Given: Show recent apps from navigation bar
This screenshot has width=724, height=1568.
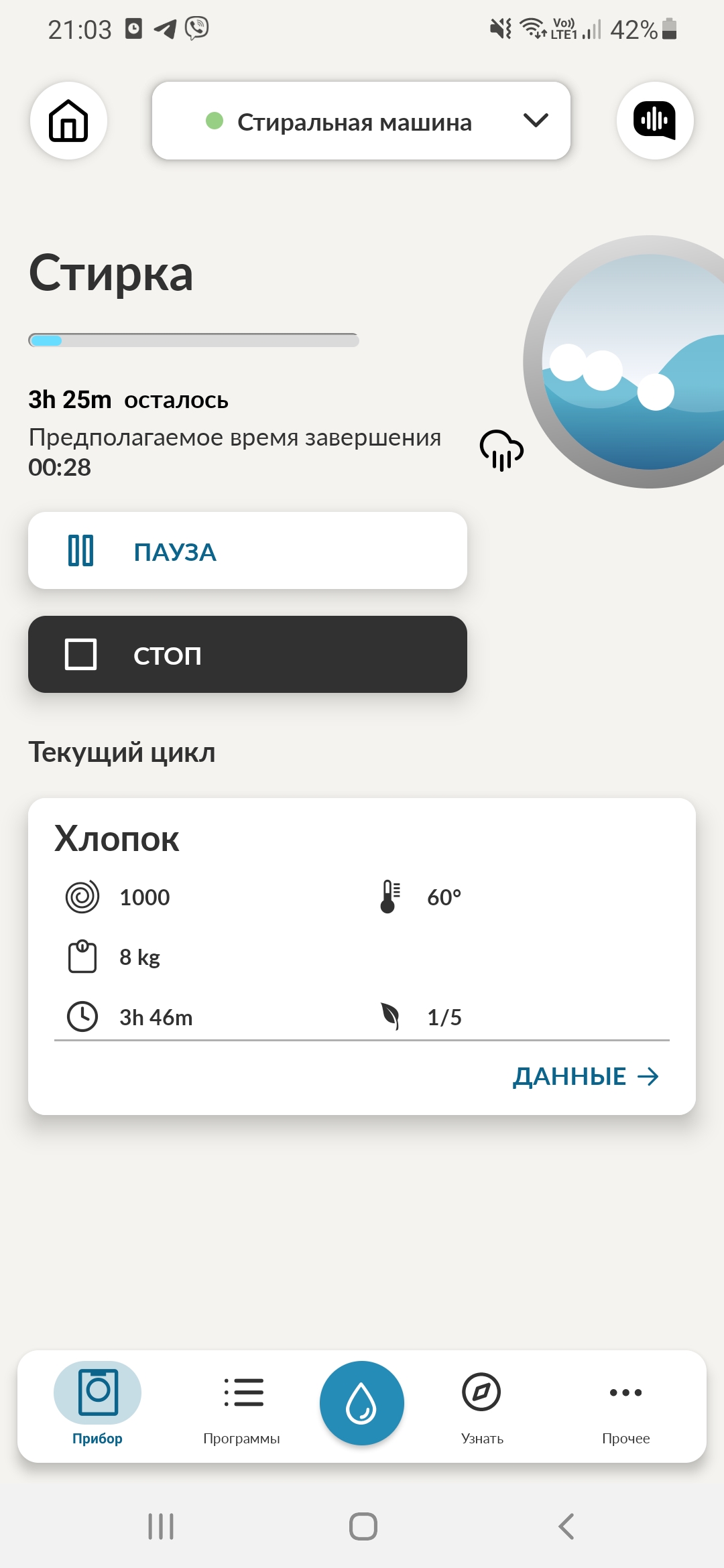Looking at the screenshot, I should (x=161, y=1526).
